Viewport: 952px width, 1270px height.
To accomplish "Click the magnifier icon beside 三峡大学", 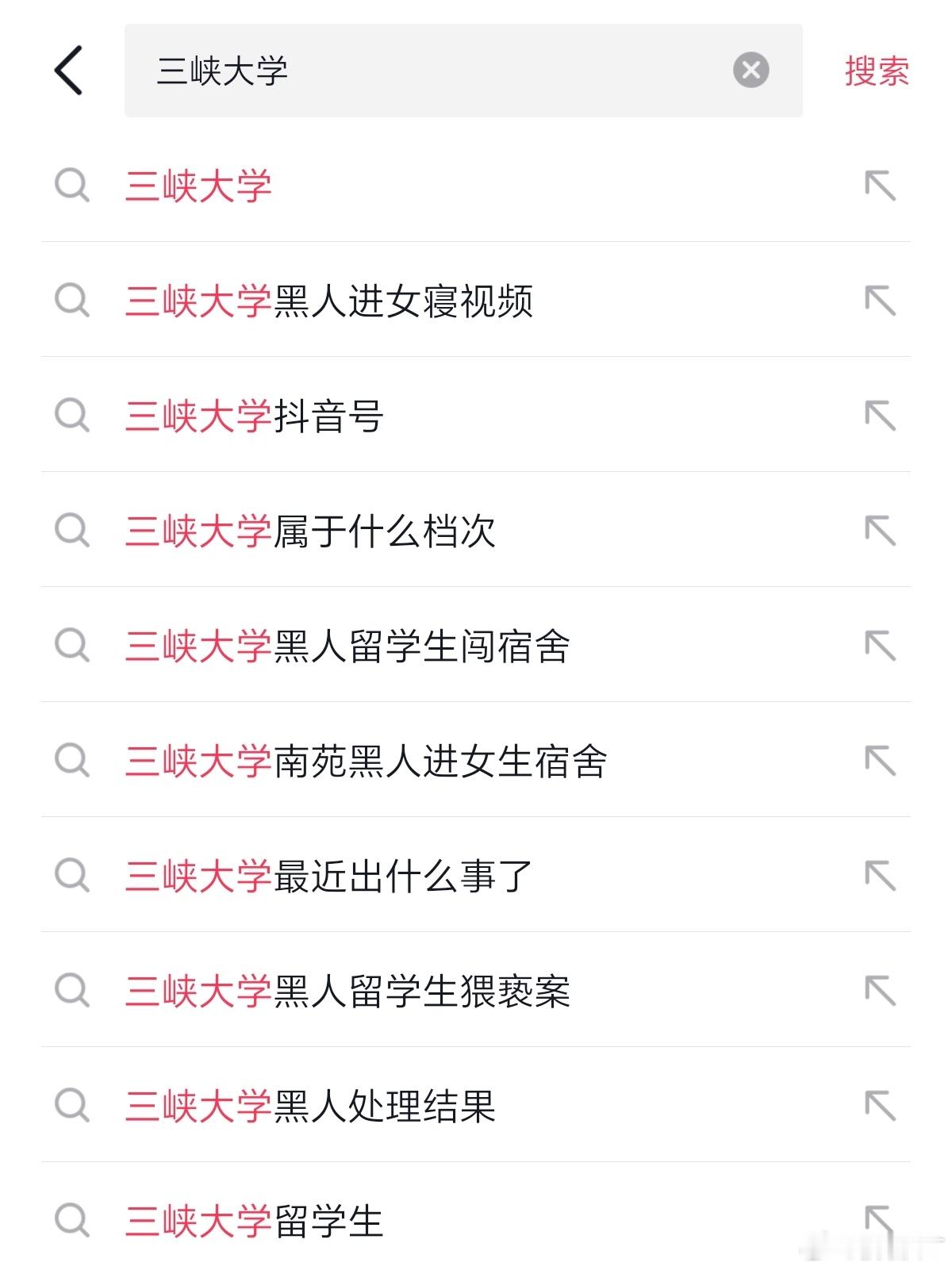I will (73, 186).
